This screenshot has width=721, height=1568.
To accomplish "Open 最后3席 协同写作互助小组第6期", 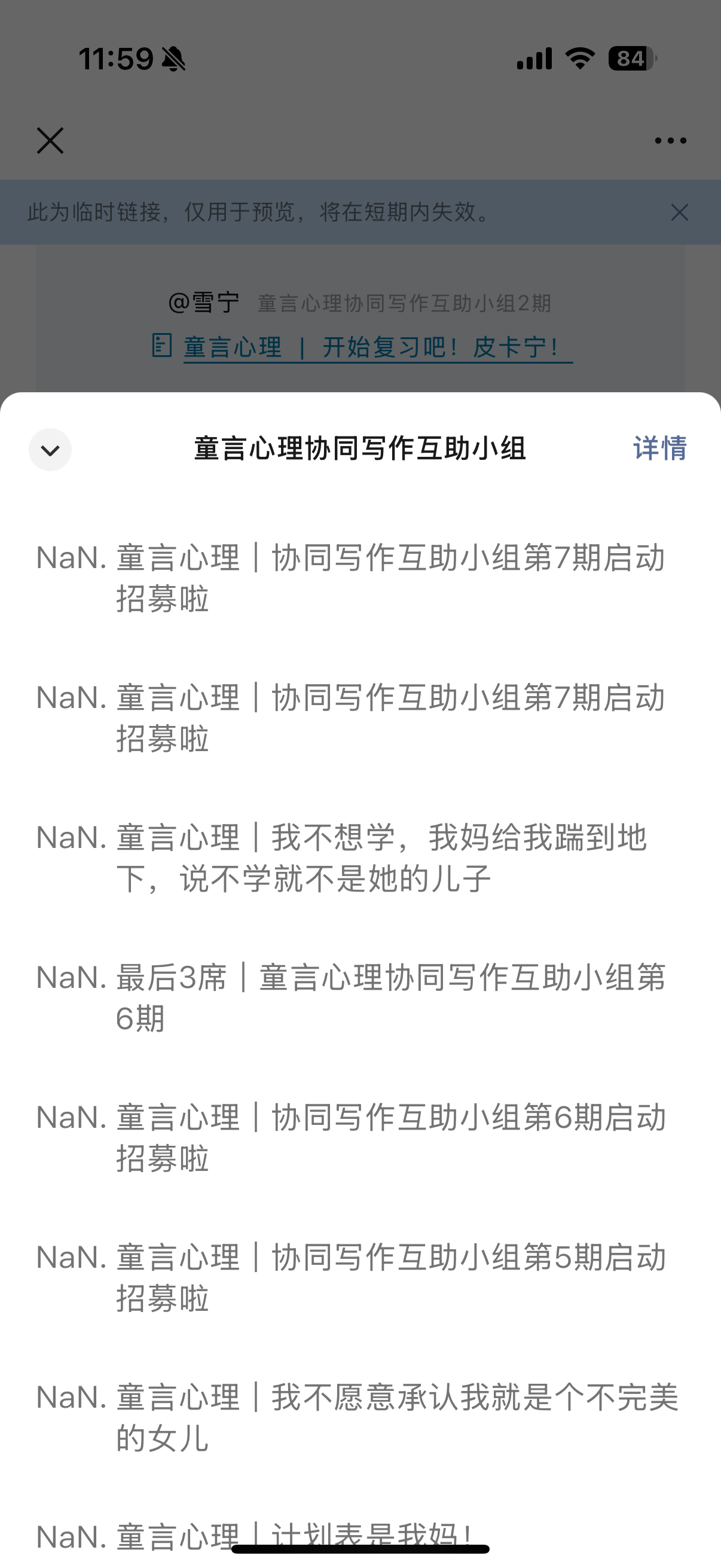I will click(360, 998).
